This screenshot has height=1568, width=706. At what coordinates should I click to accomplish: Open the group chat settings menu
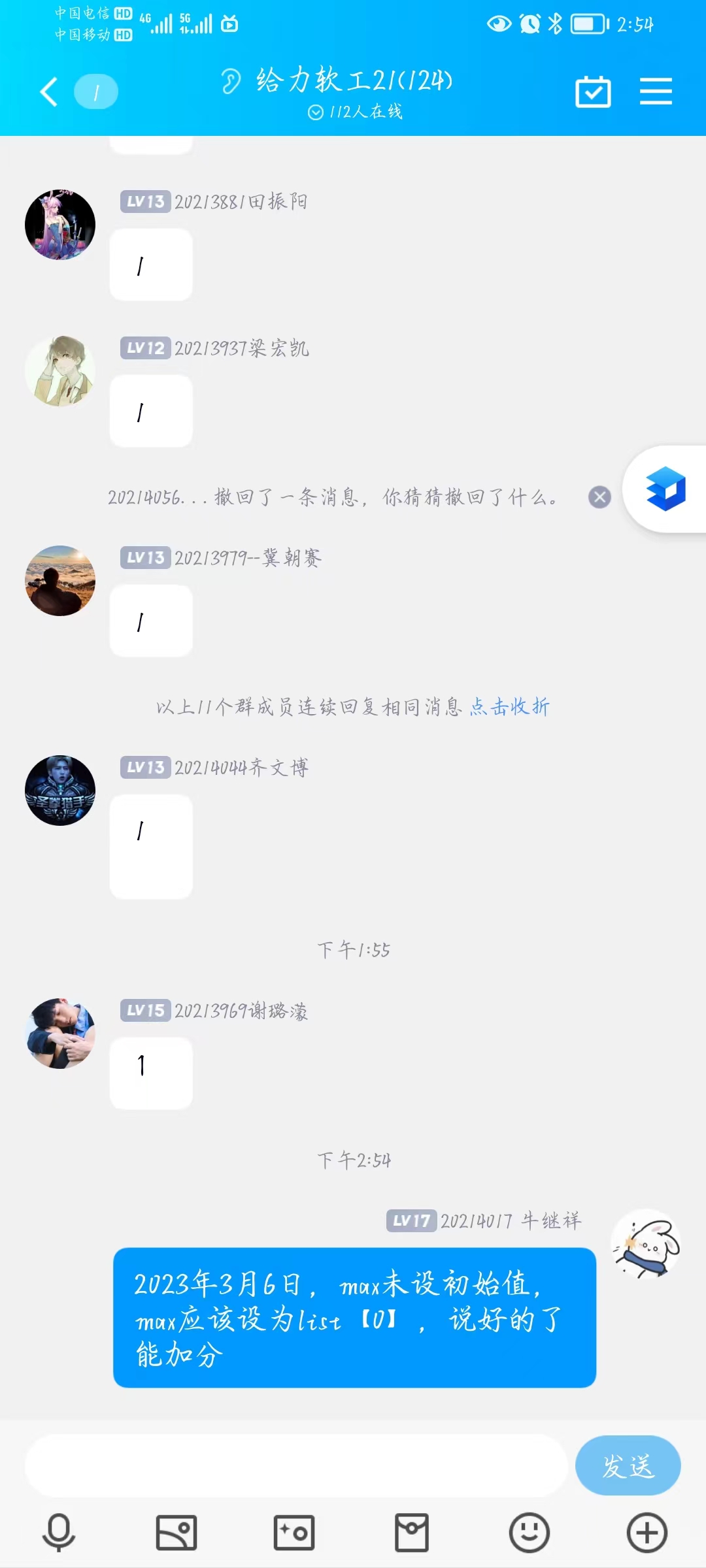tap(656, 91)
